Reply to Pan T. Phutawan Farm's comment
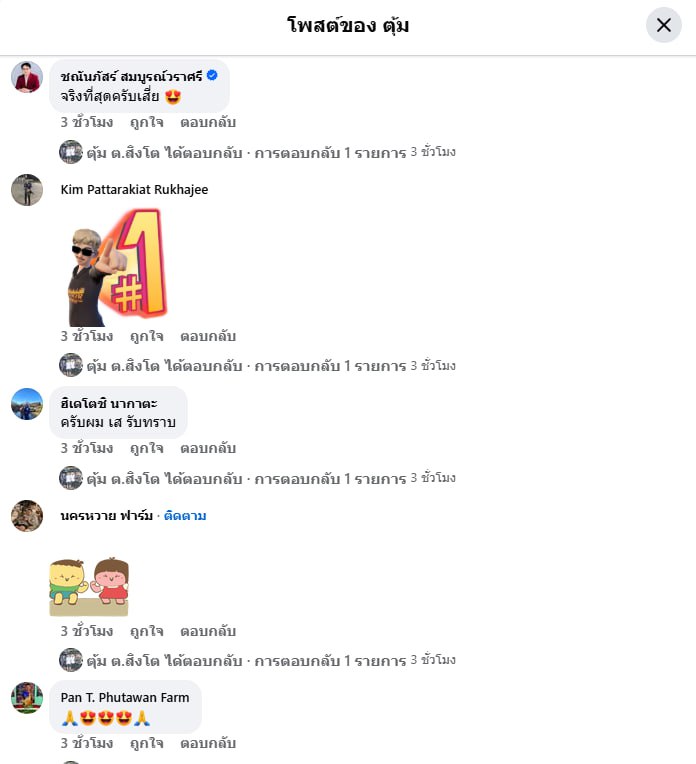Screen dimensions: 696x764 pos(208,743)
